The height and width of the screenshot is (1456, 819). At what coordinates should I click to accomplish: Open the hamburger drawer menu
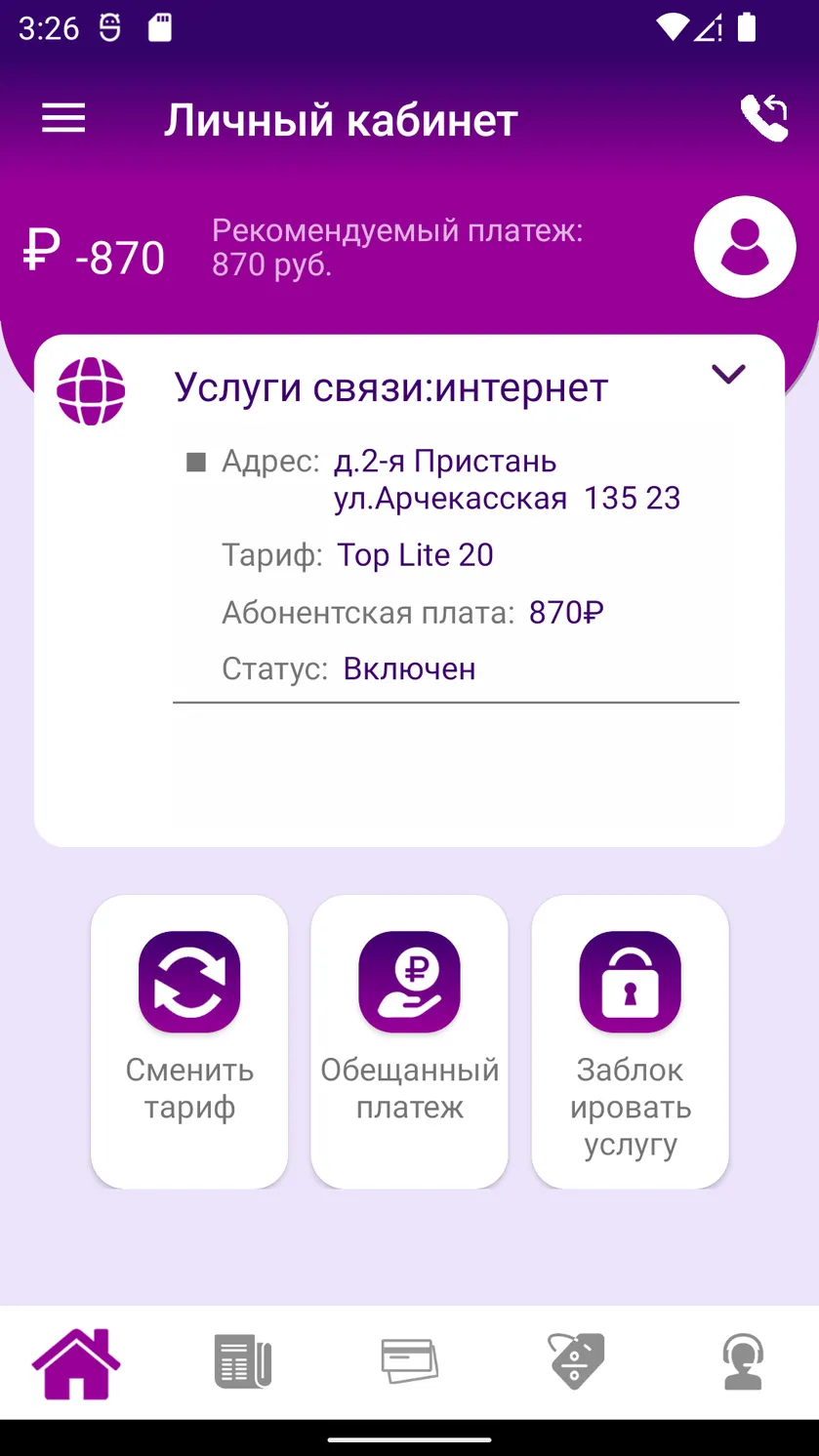63,119
